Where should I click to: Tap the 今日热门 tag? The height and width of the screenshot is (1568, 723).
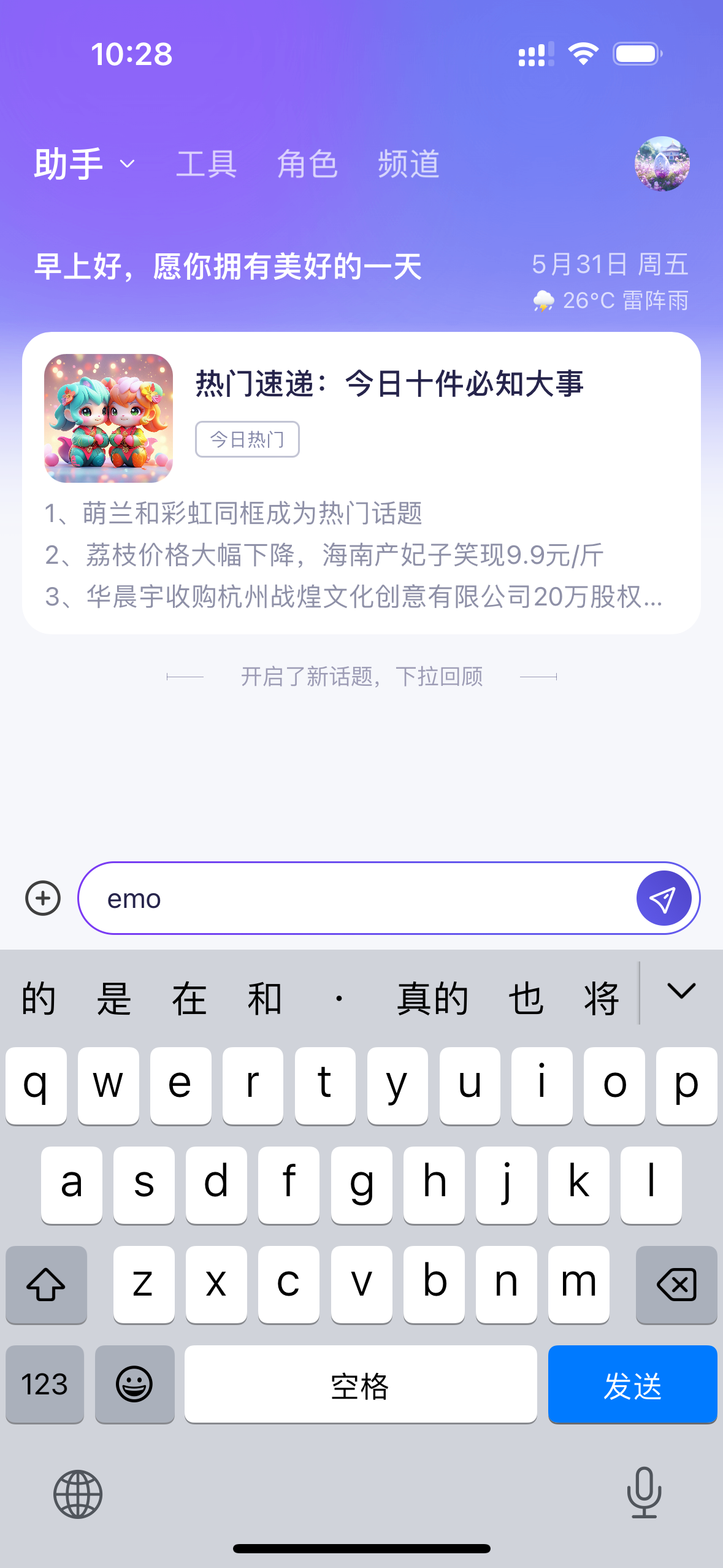(247, 439)
